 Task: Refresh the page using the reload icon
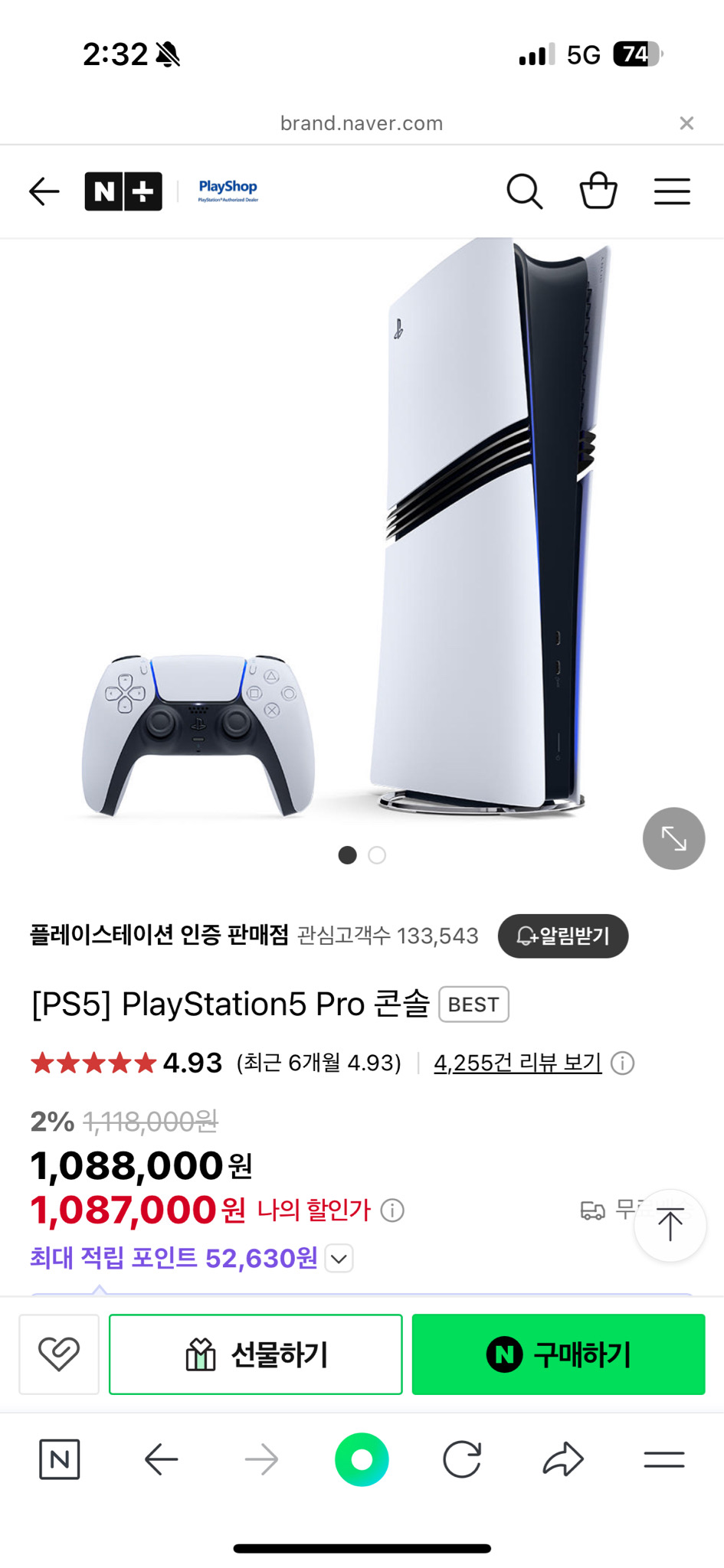pos(461,1459)
